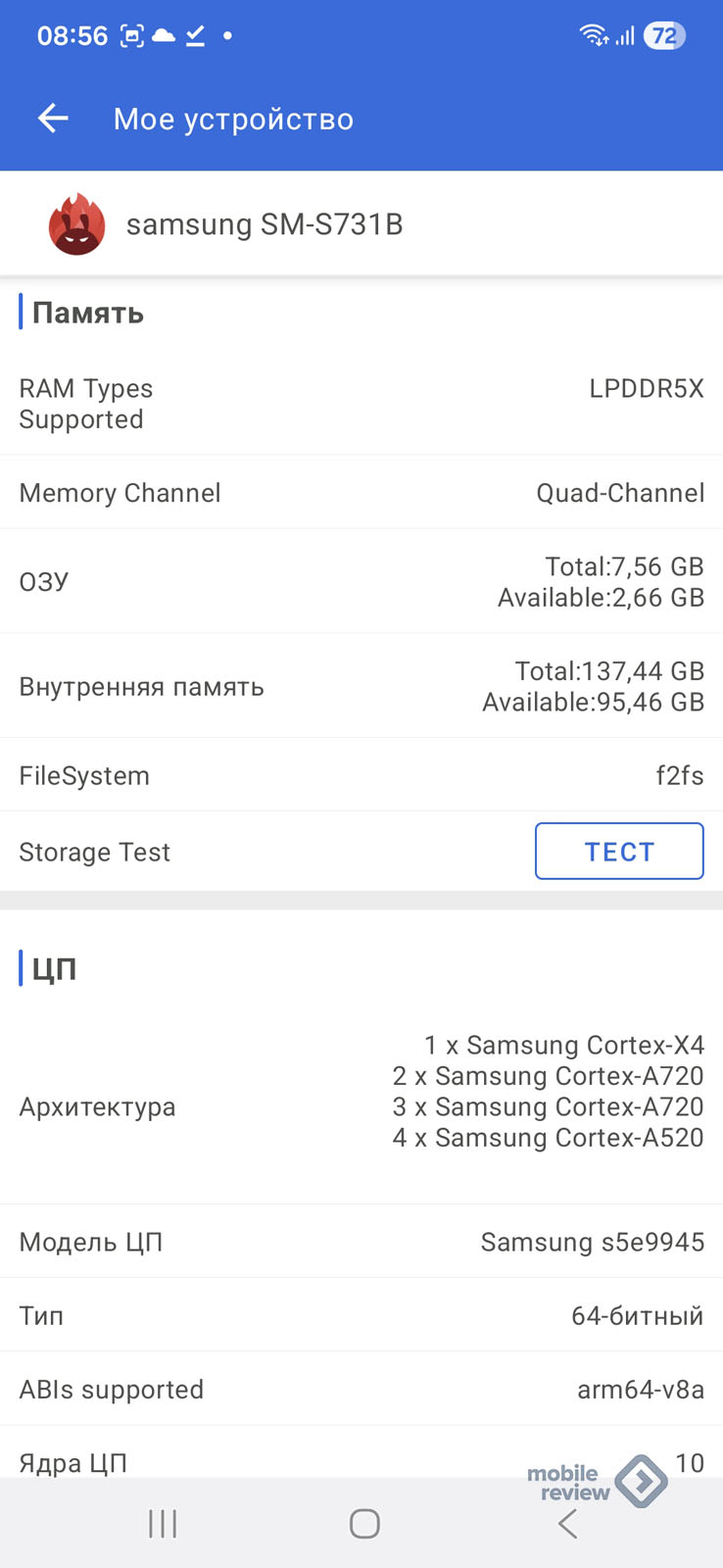Viewport: 723px width, 1568px height.
Task: Open recent apps from the navigation bar
Action: [163, 1524]
